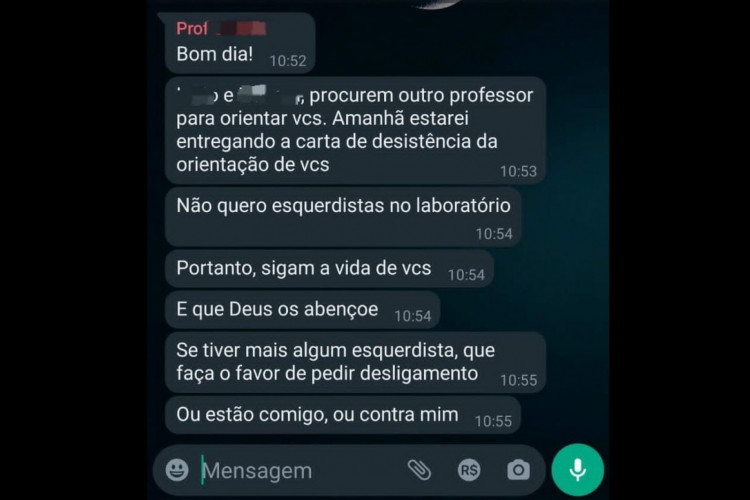Tap the green microphone voice button

click(577, 470)
